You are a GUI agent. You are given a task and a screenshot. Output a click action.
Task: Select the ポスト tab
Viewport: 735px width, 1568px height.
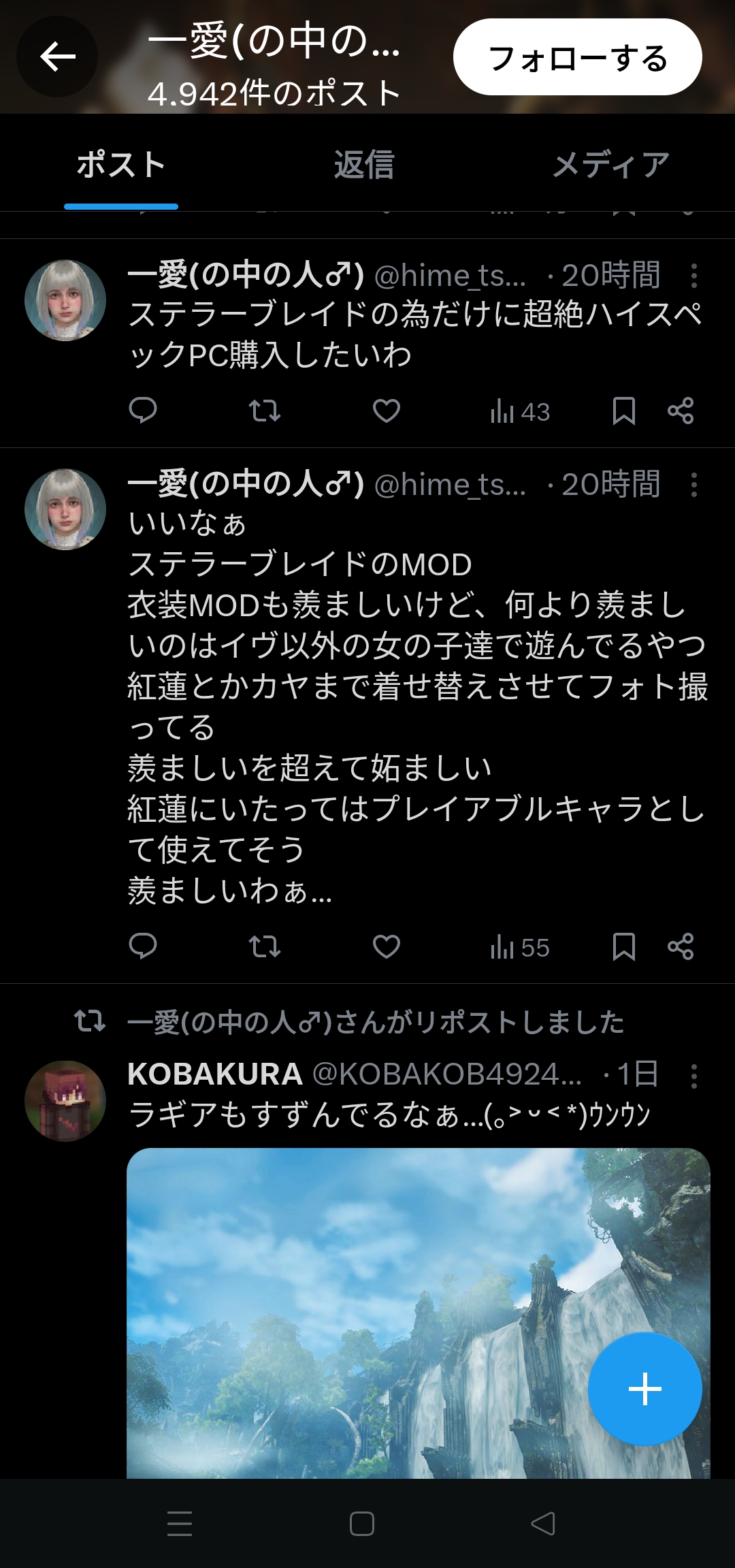pos(121,165)
